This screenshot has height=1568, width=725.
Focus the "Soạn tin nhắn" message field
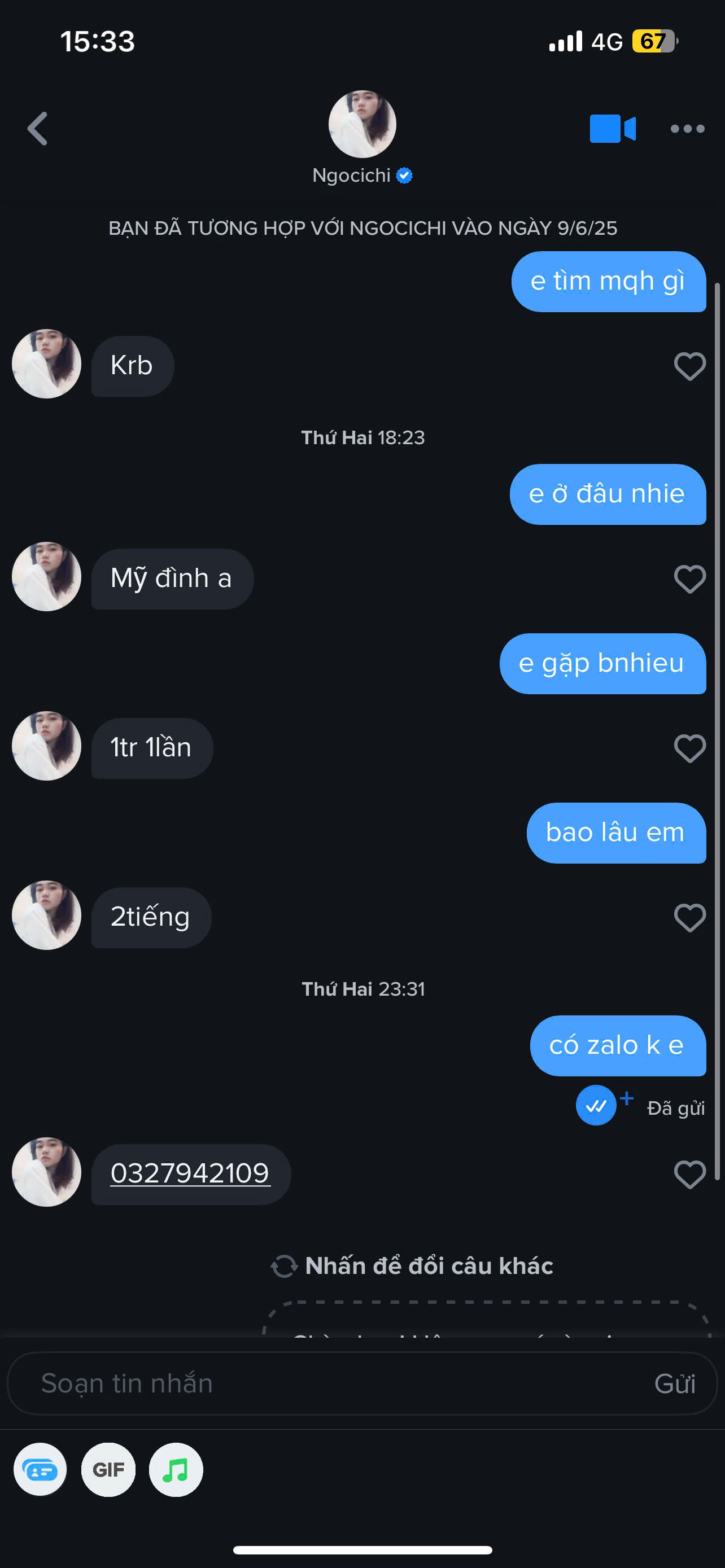362,1383
